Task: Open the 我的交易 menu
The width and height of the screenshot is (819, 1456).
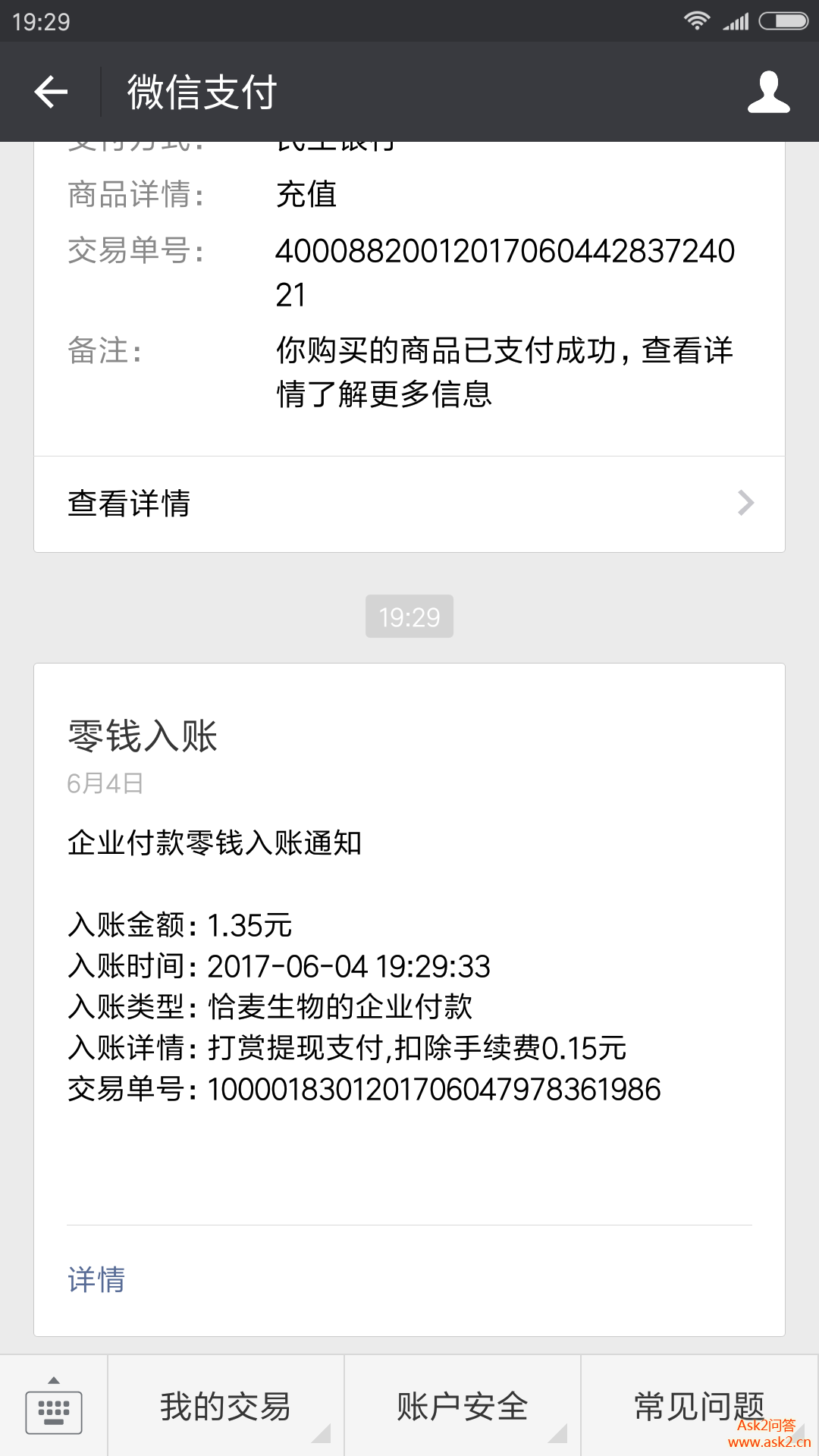Action: (226, 1407)
